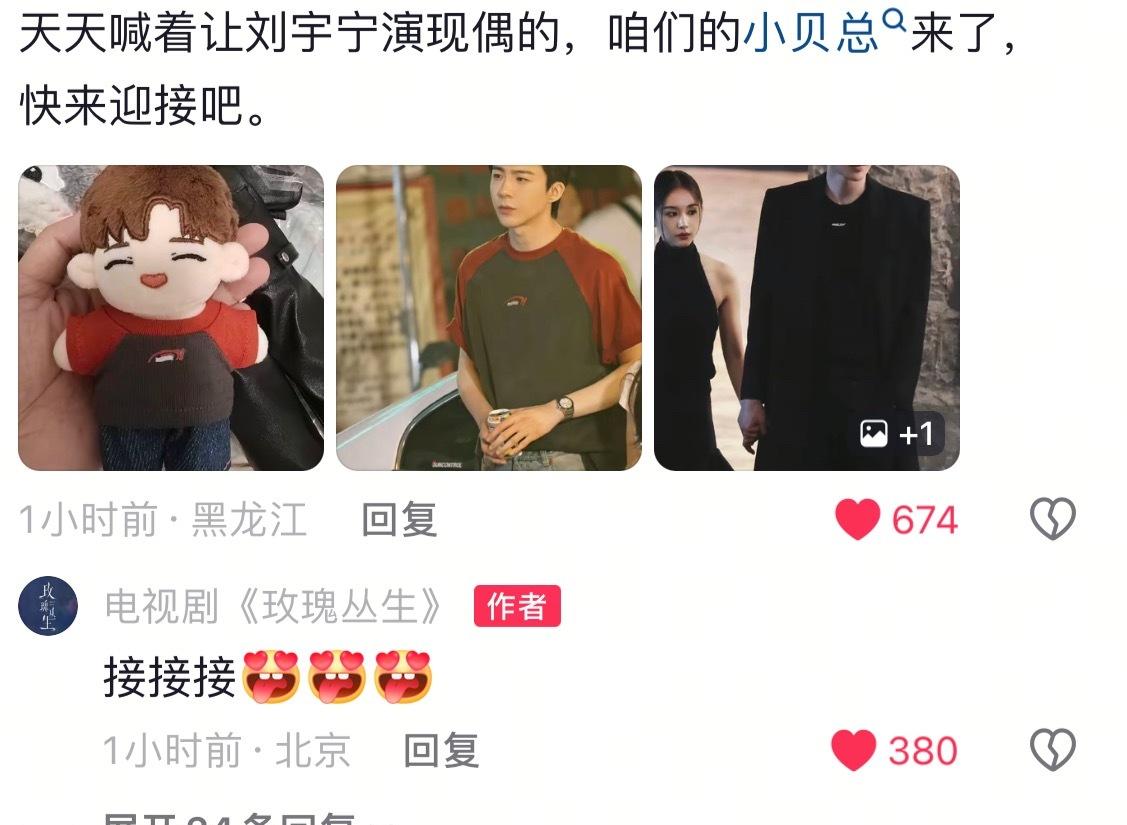Reply to the 接接接 comment
Viewport: 1127px width, 825px height.
point(441,751)
